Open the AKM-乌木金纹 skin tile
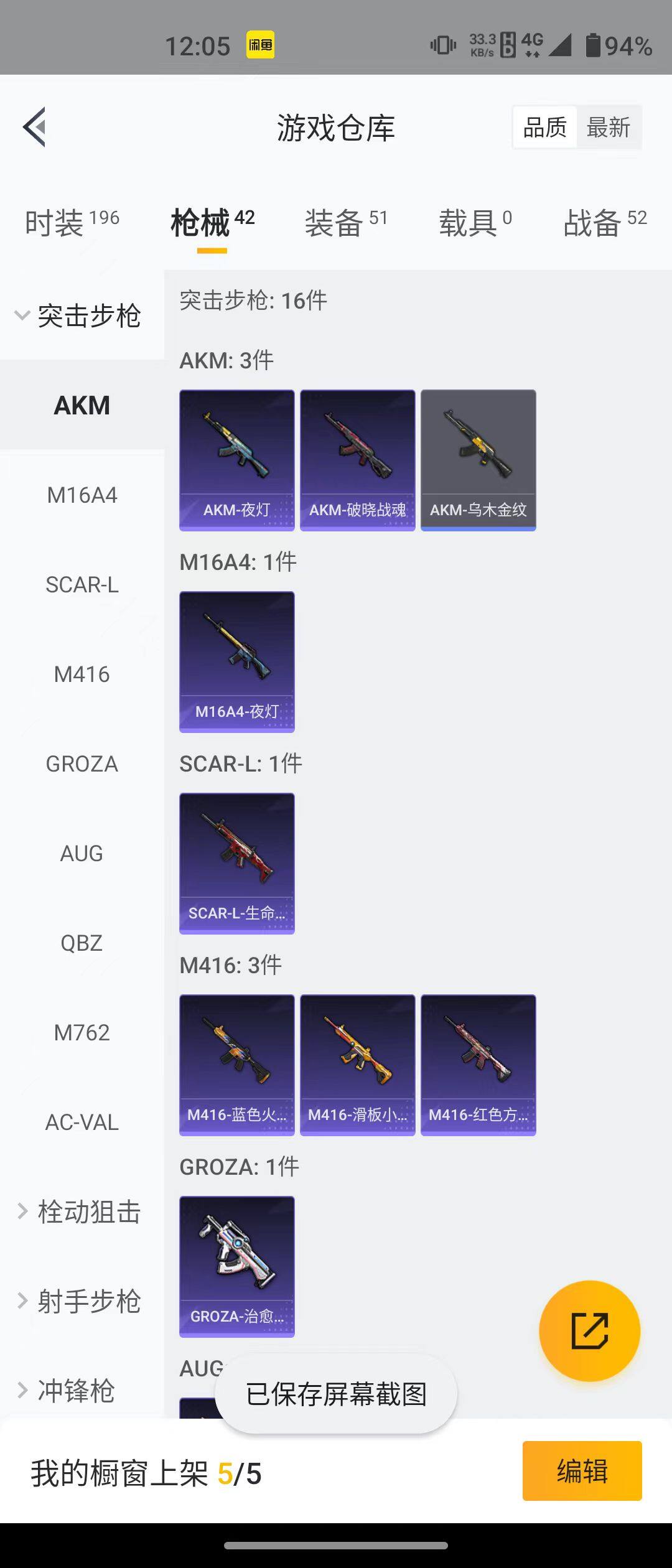This screenshot has width=672, height=1568. (478, 460)
